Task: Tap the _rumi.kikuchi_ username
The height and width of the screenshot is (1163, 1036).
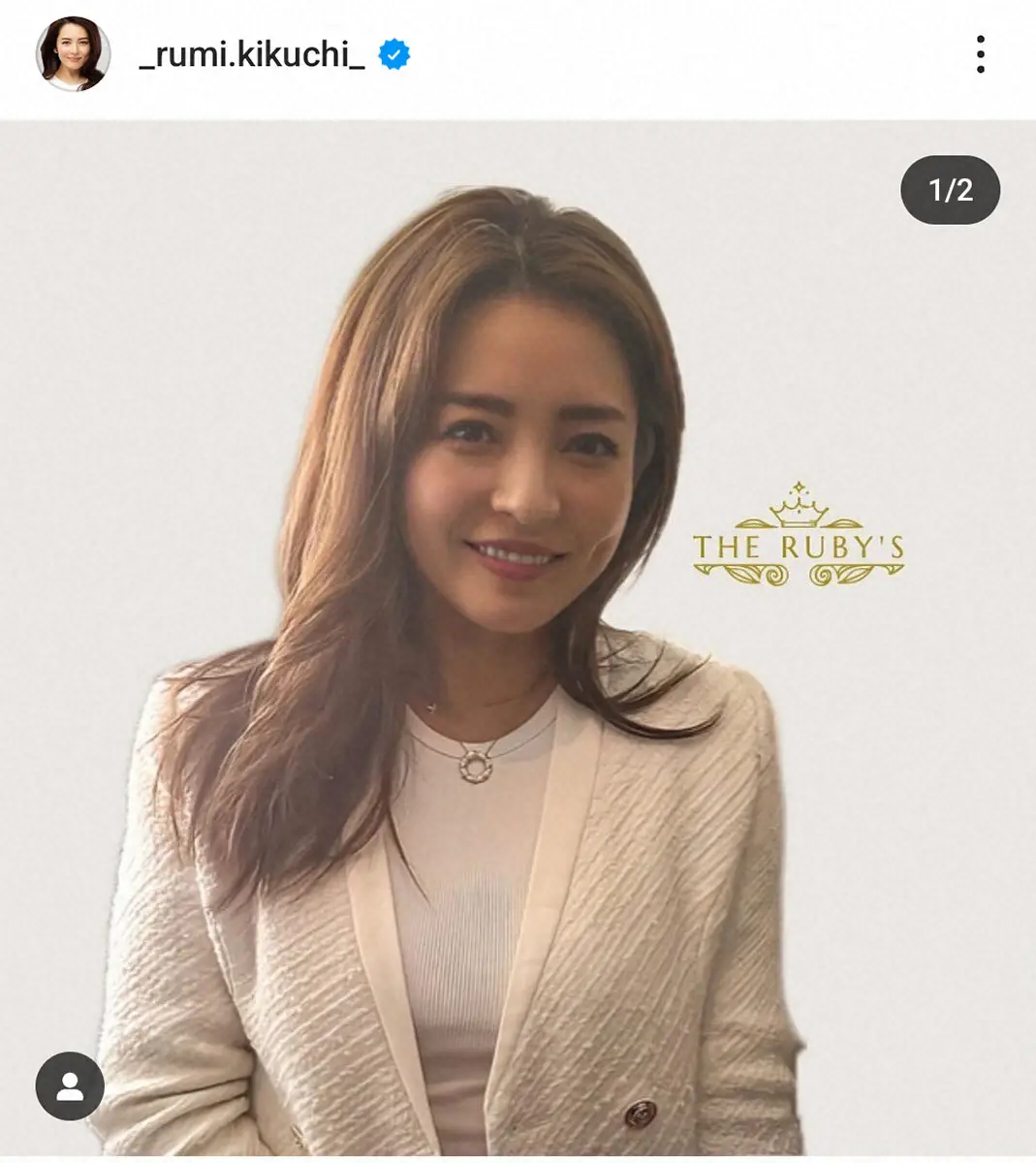Action: coord(252,55)
